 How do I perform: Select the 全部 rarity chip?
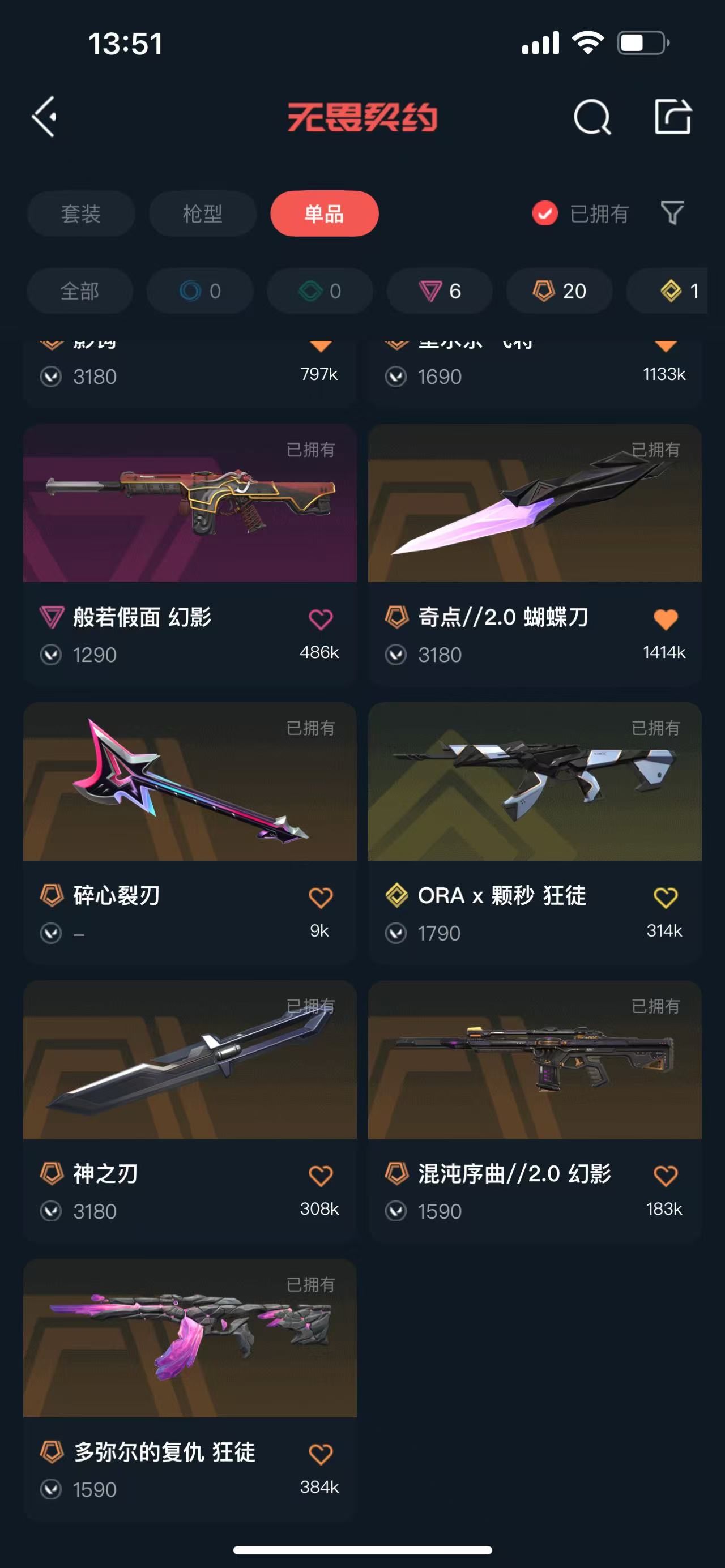80,291
